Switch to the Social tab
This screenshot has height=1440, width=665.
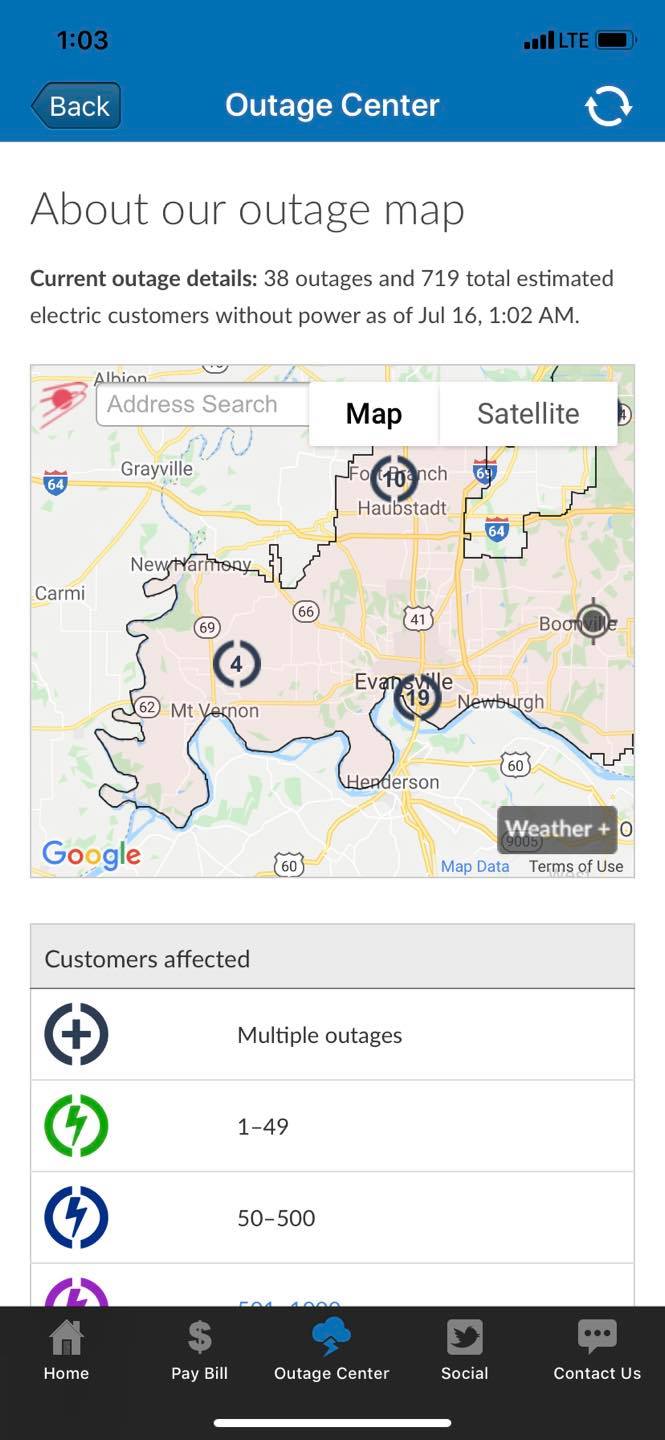pos(465,1351)
